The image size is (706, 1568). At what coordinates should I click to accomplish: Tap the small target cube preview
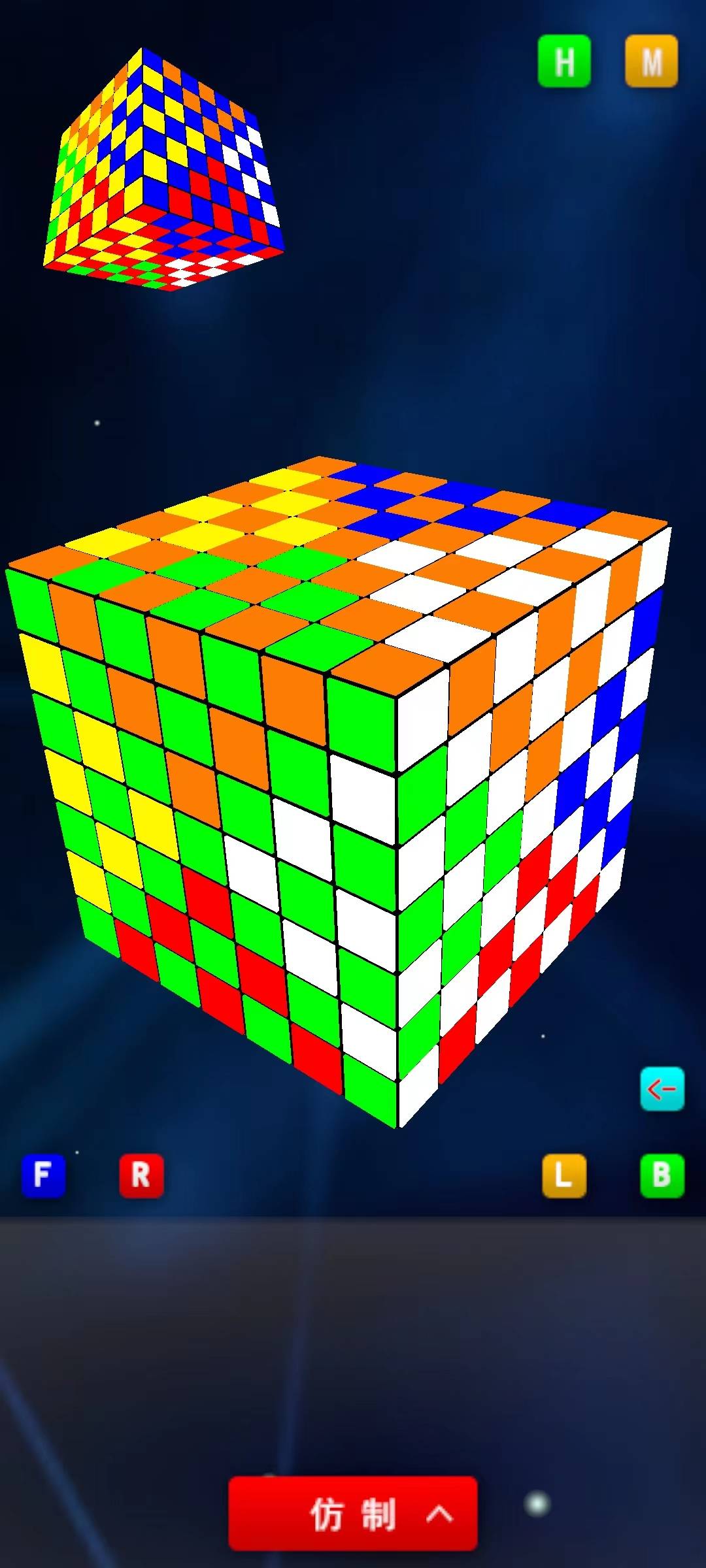coord(163,171)
